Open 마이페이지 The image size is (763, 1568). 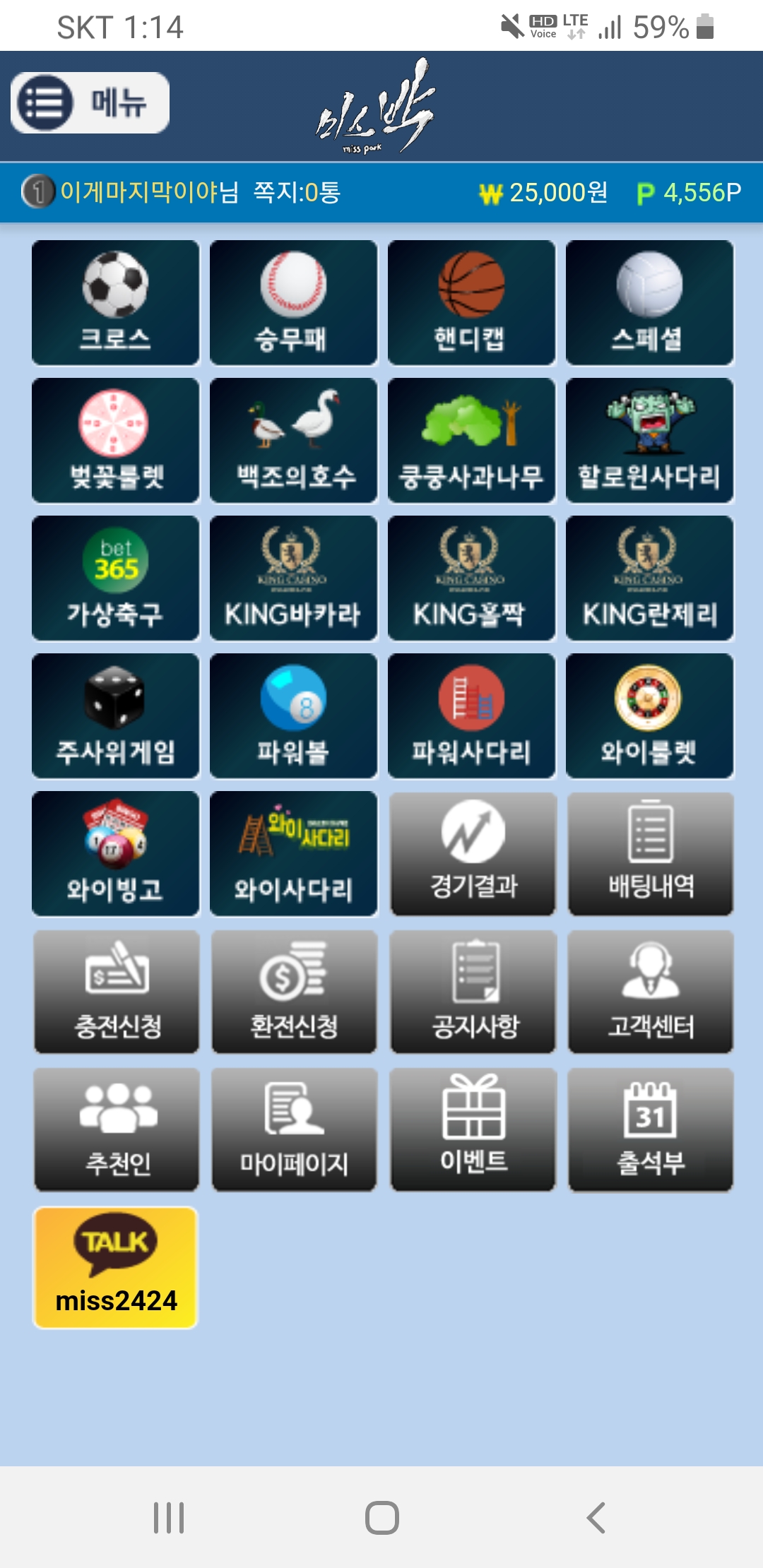coord(295,1129)
